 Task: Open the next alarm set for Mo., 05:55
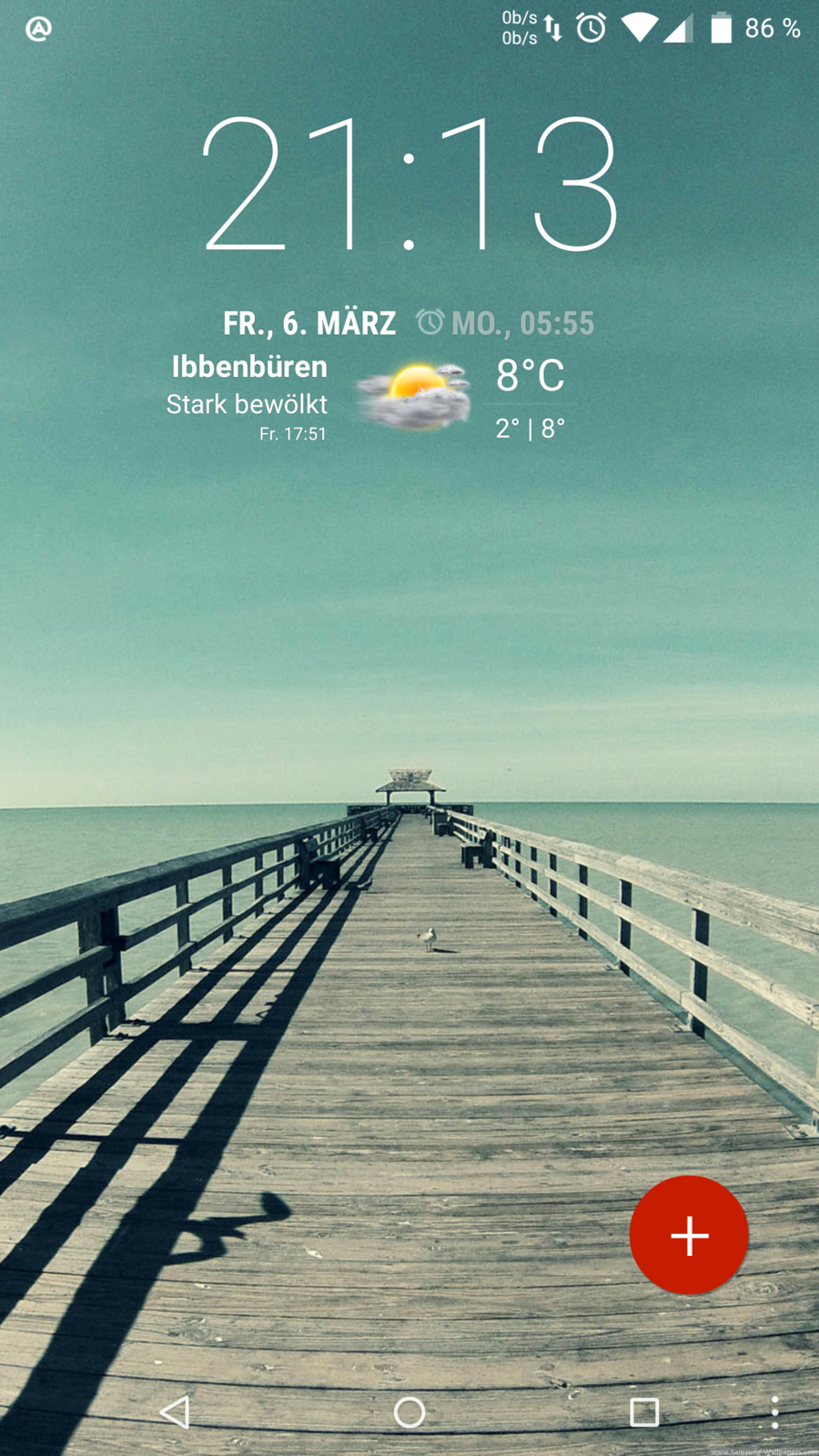506,323
